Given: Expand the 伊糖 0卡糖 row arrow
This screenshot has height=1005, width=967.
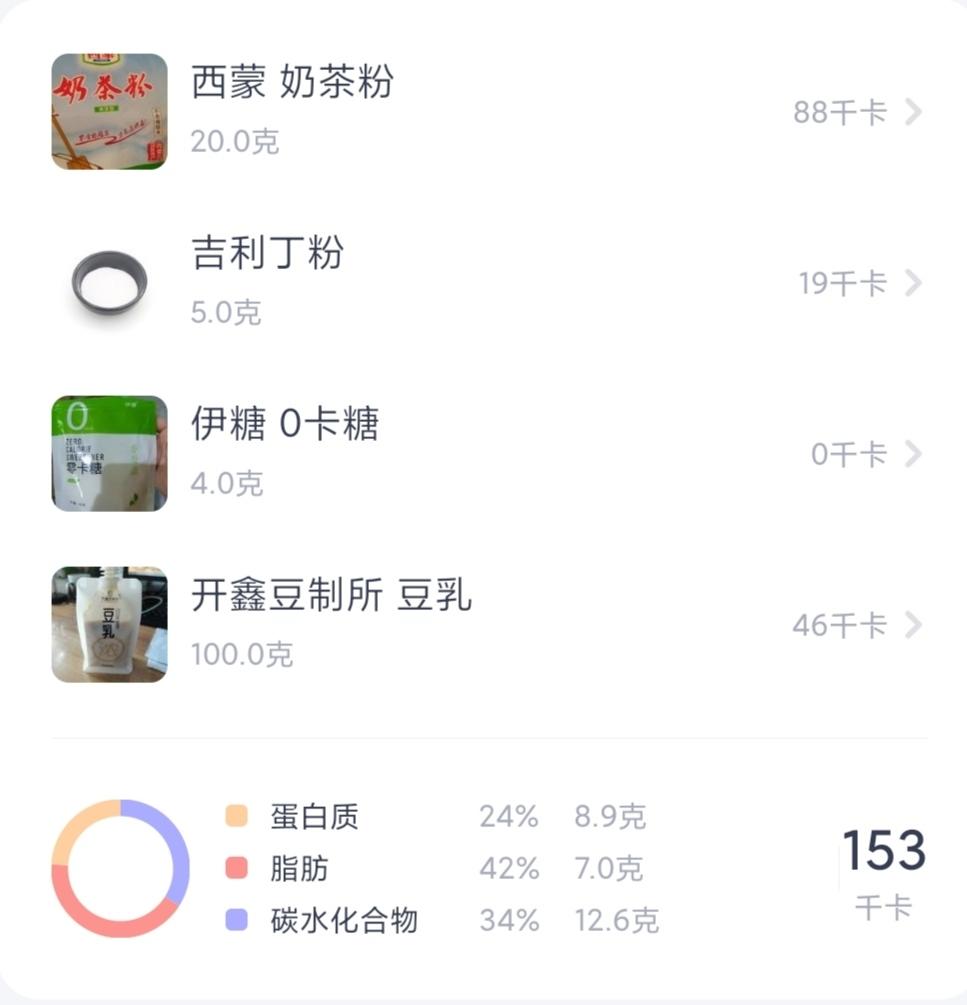Looking at the screenshot, I should (x=912, y=454).
